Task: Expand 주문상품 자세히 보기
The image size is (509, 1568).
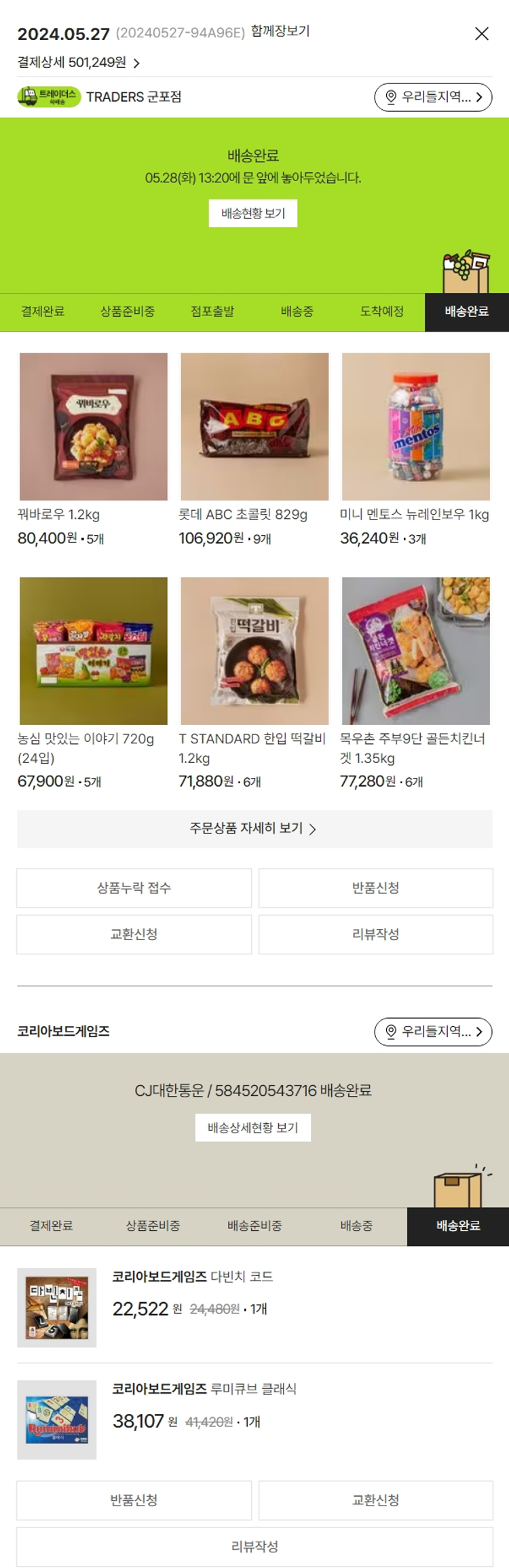Action: click(x=254, y=828)
